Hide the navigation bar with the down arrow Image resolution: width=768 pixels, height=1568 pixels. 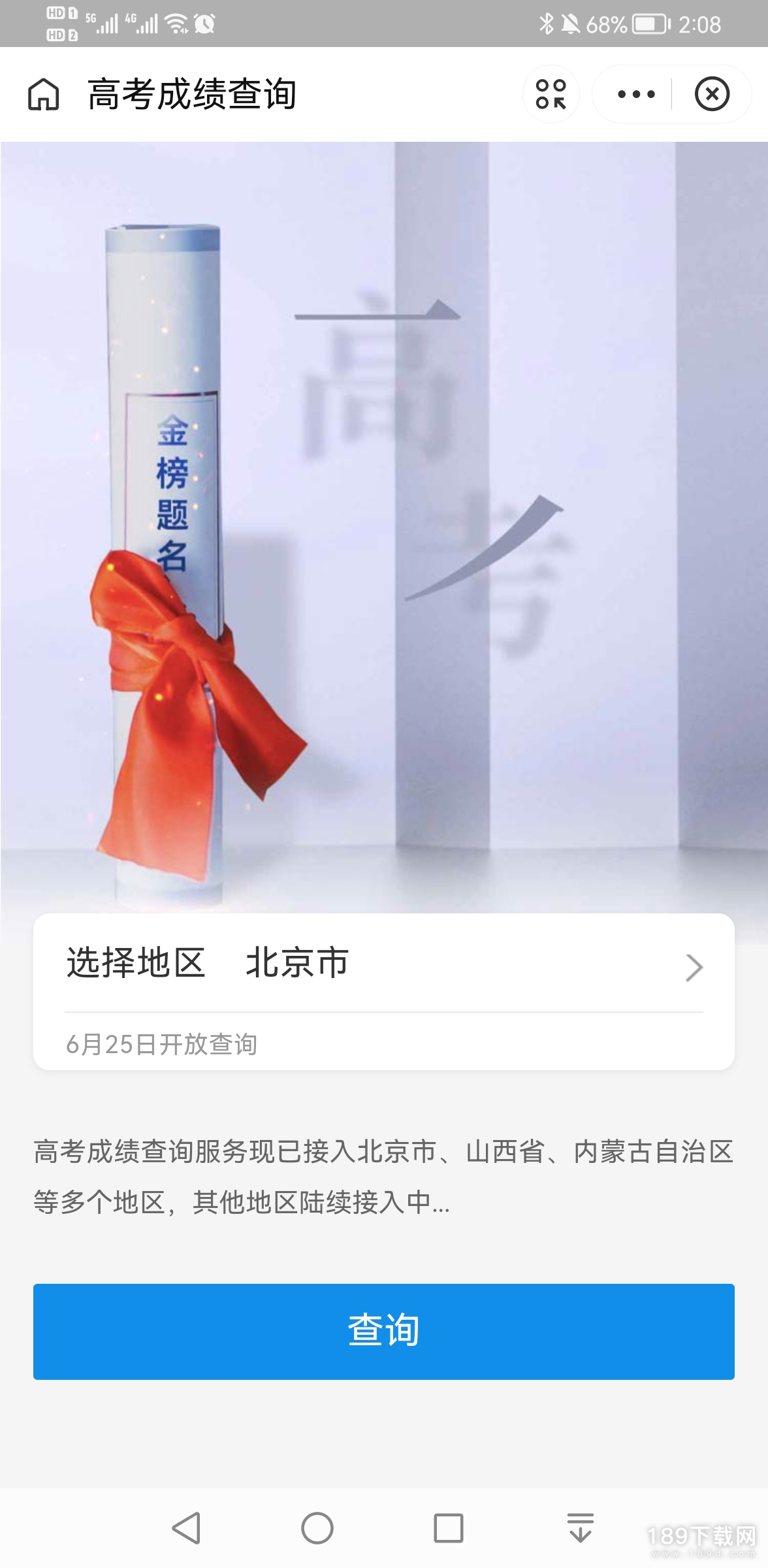pos(580,1527)
